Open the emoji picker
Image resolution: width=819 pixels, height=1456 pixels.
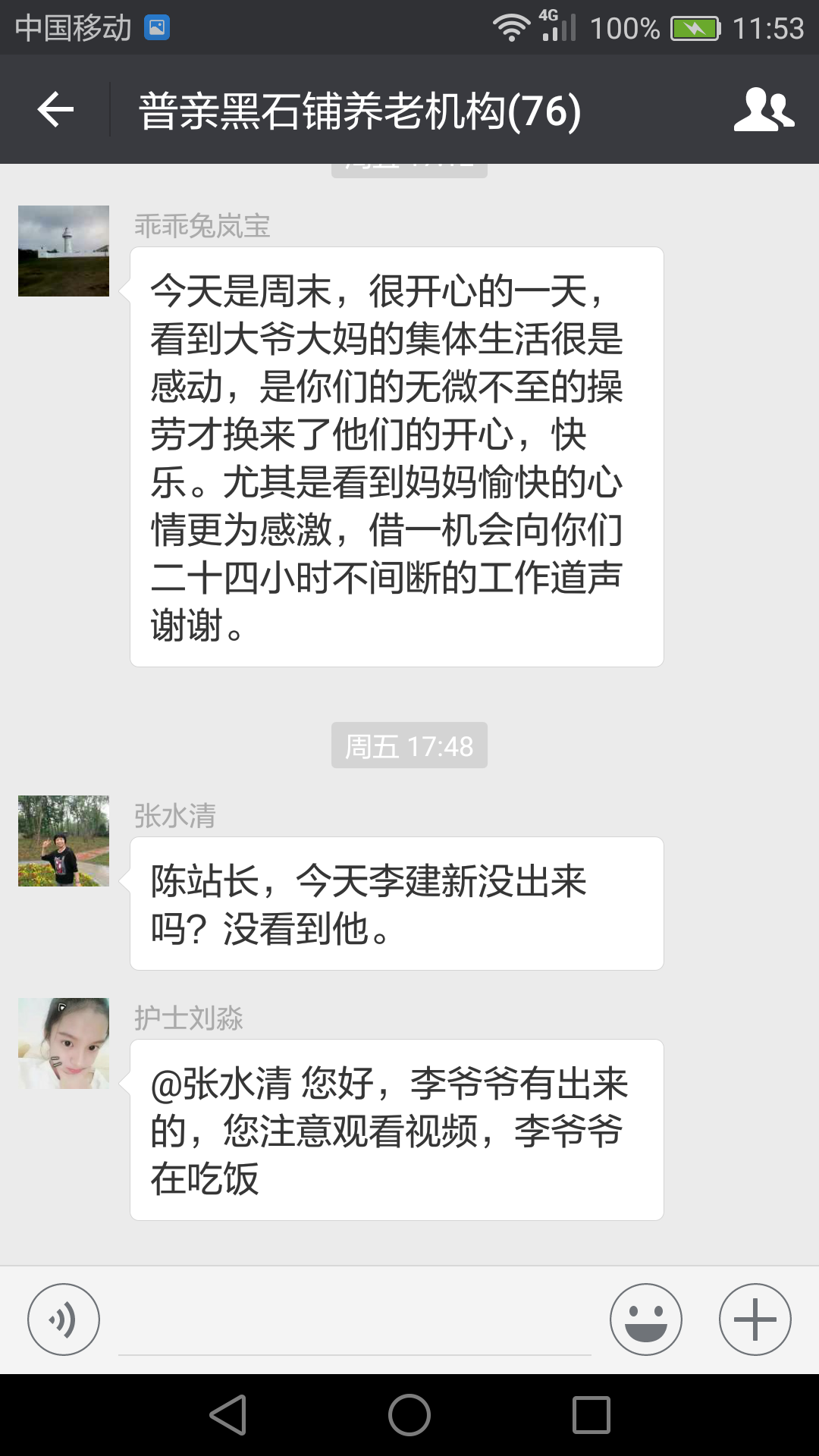(x=645, y=1319)
